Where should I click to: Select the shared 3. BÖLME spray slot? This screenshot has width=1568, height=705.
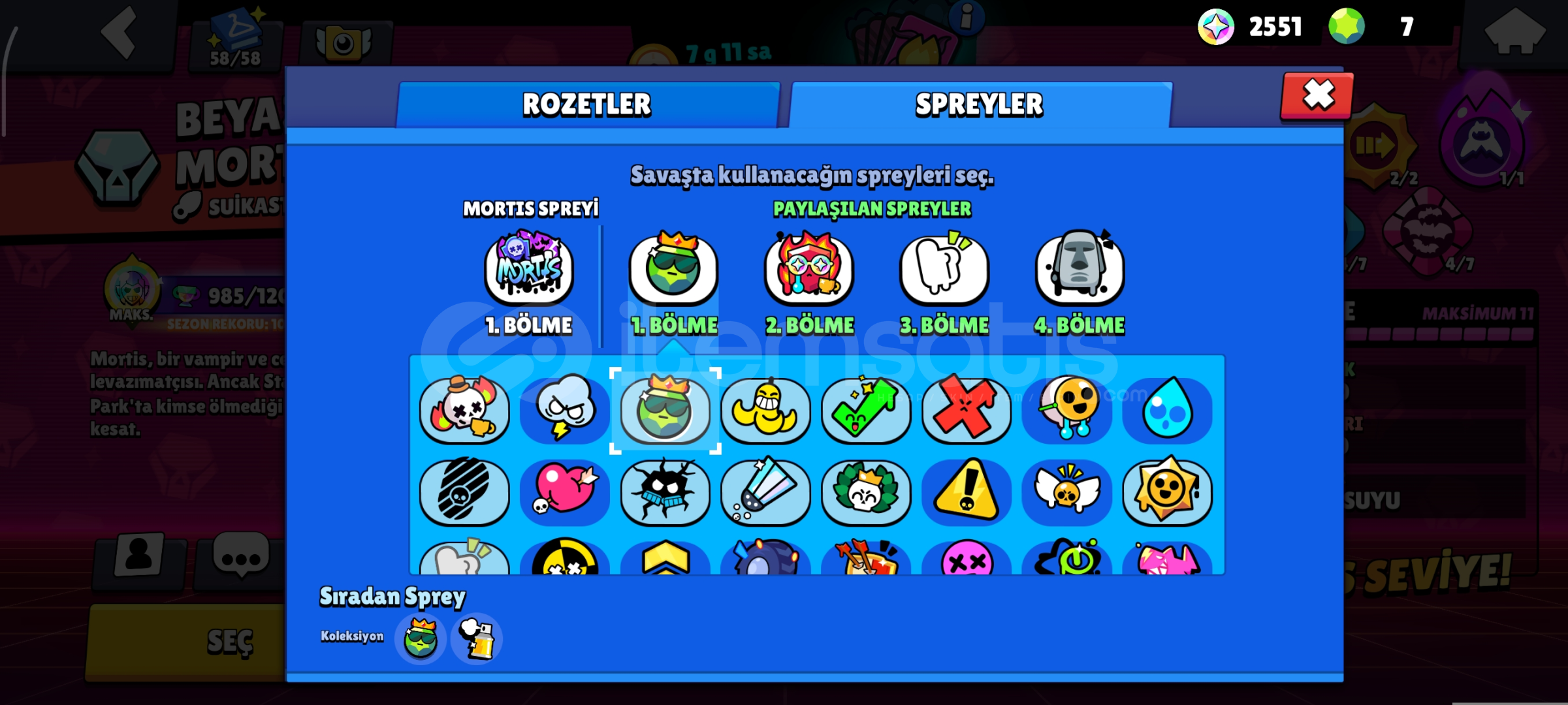coord(944,269)
